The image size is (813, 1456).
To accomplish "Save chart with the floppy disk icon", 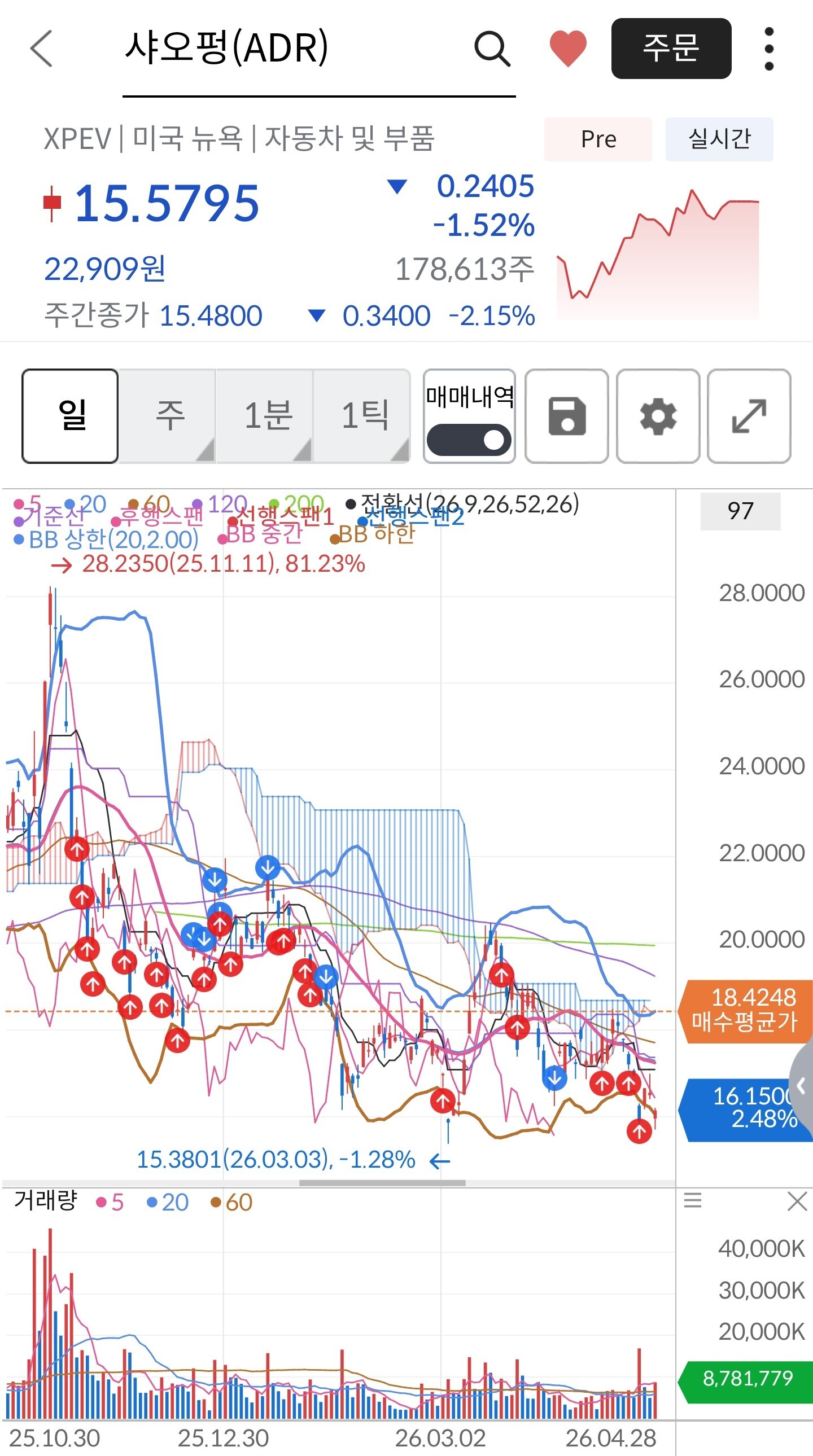I will click(x=566, y=416).
